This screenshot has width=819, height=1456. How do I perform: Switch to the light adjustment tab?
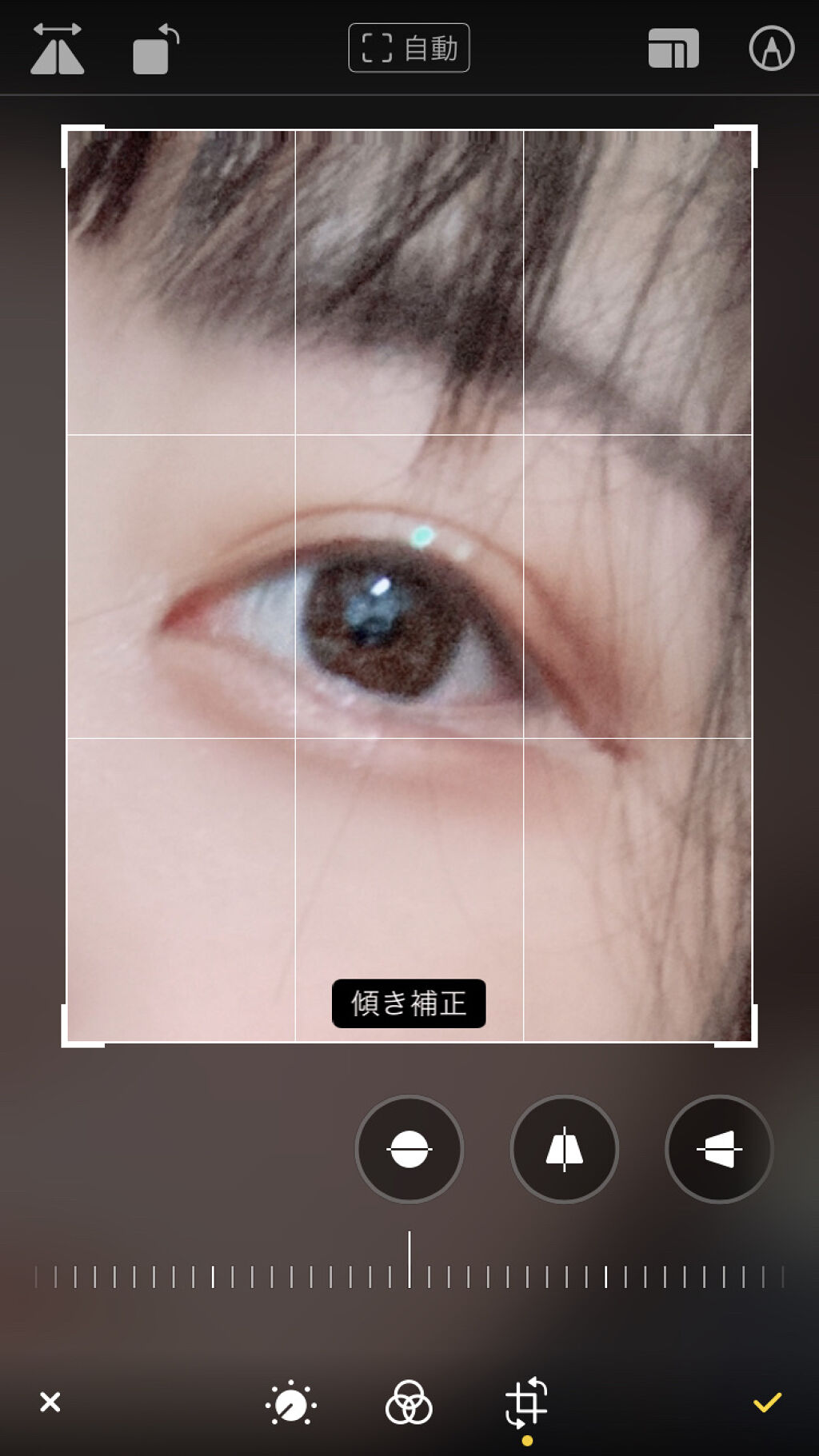click(x=290, y=1403)
